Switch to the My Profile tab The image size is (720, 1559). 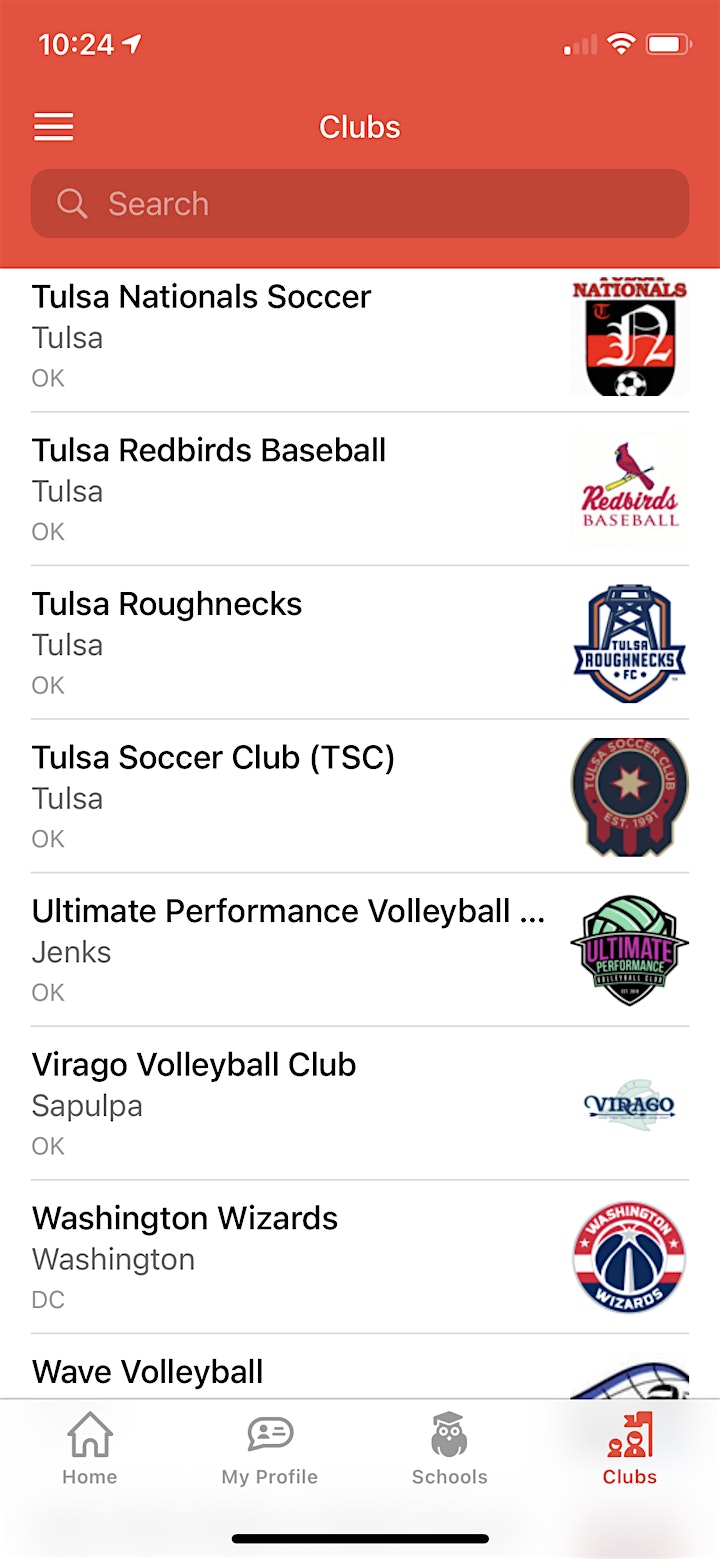coord(270,1448)
